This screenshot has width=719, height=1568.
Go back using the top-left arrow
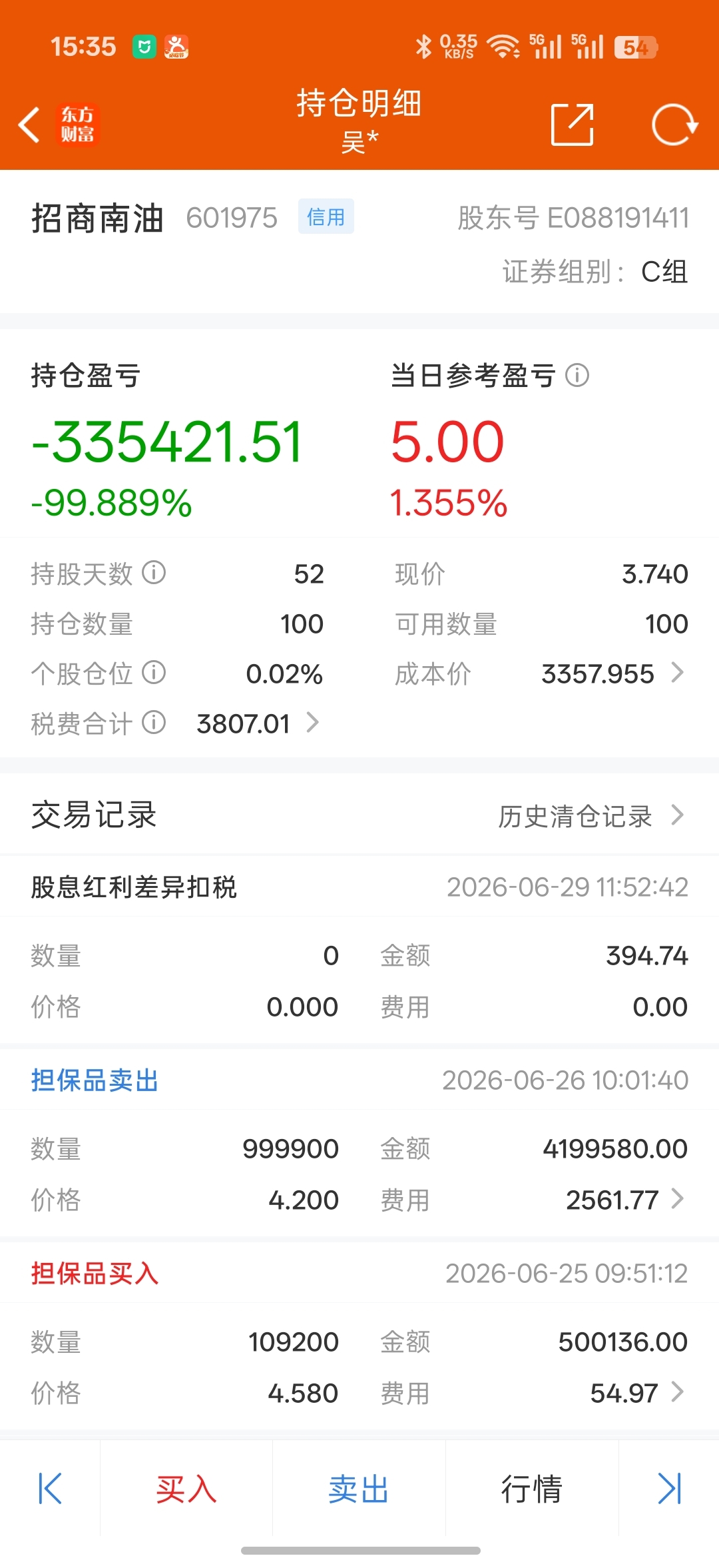29,125
